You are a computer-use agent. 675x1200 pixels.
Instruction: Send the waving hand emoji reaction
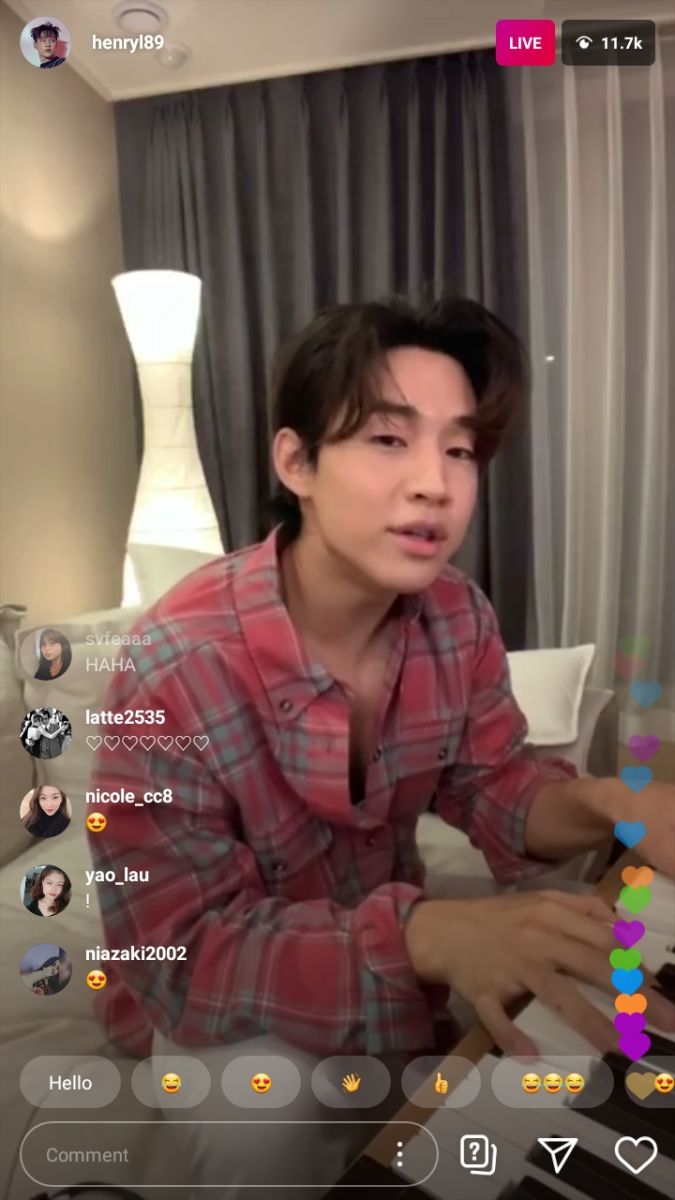pyautogui.click(x=351, y=1082)
